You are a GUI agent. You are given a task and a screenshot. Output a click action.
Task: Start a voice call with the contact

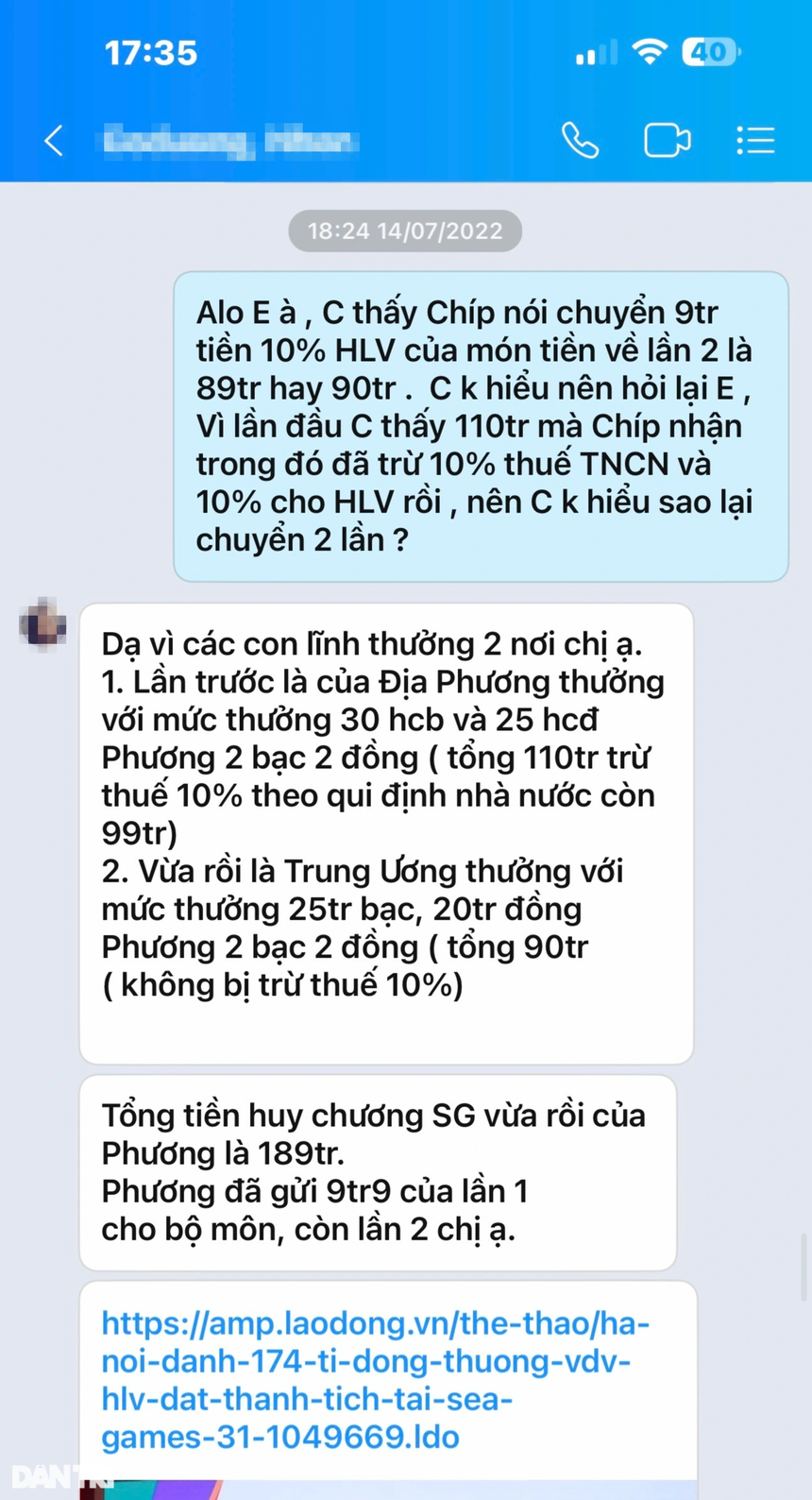point(581,140)
